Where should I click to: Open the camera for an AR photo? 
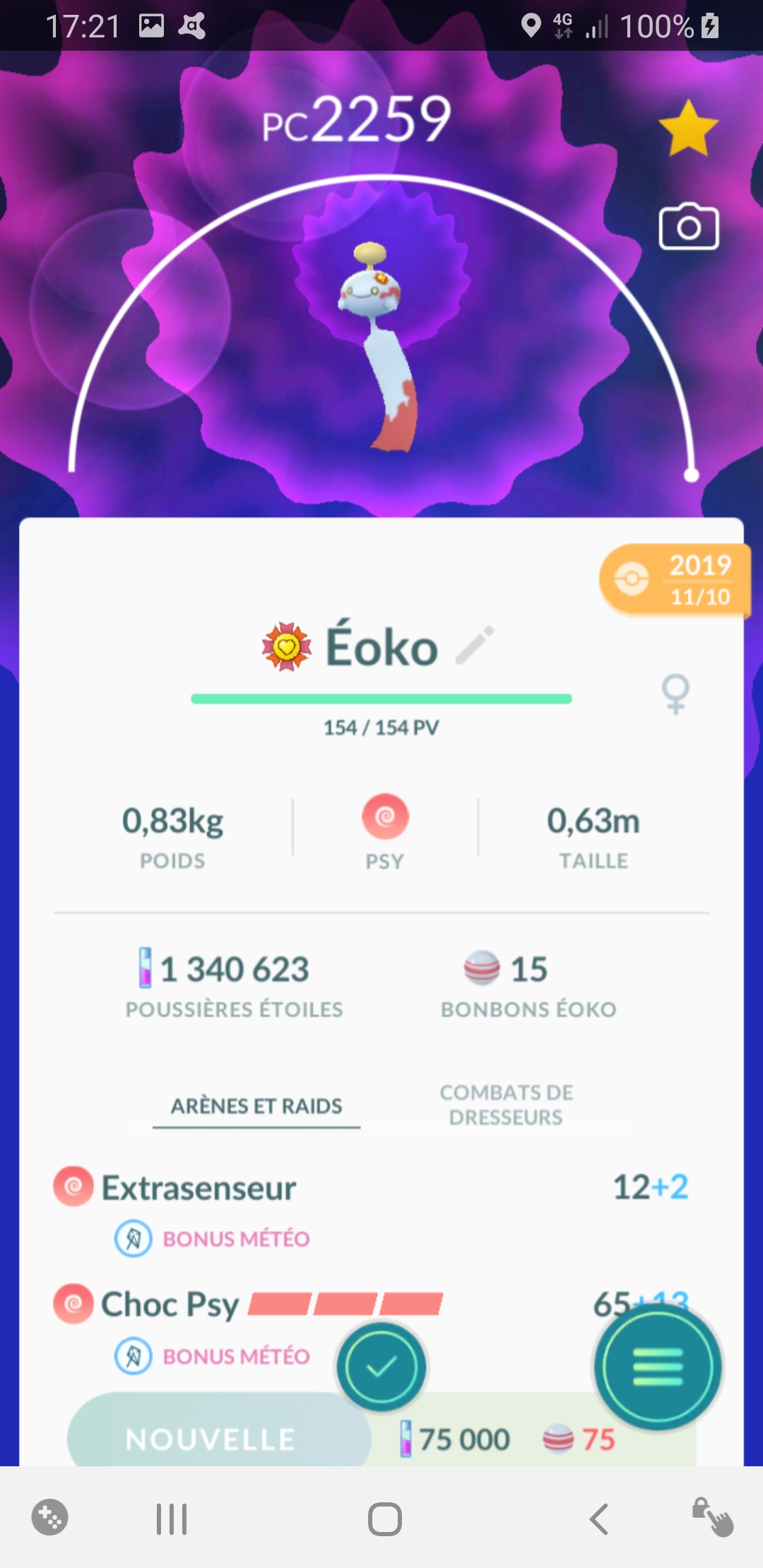point(689,227)
